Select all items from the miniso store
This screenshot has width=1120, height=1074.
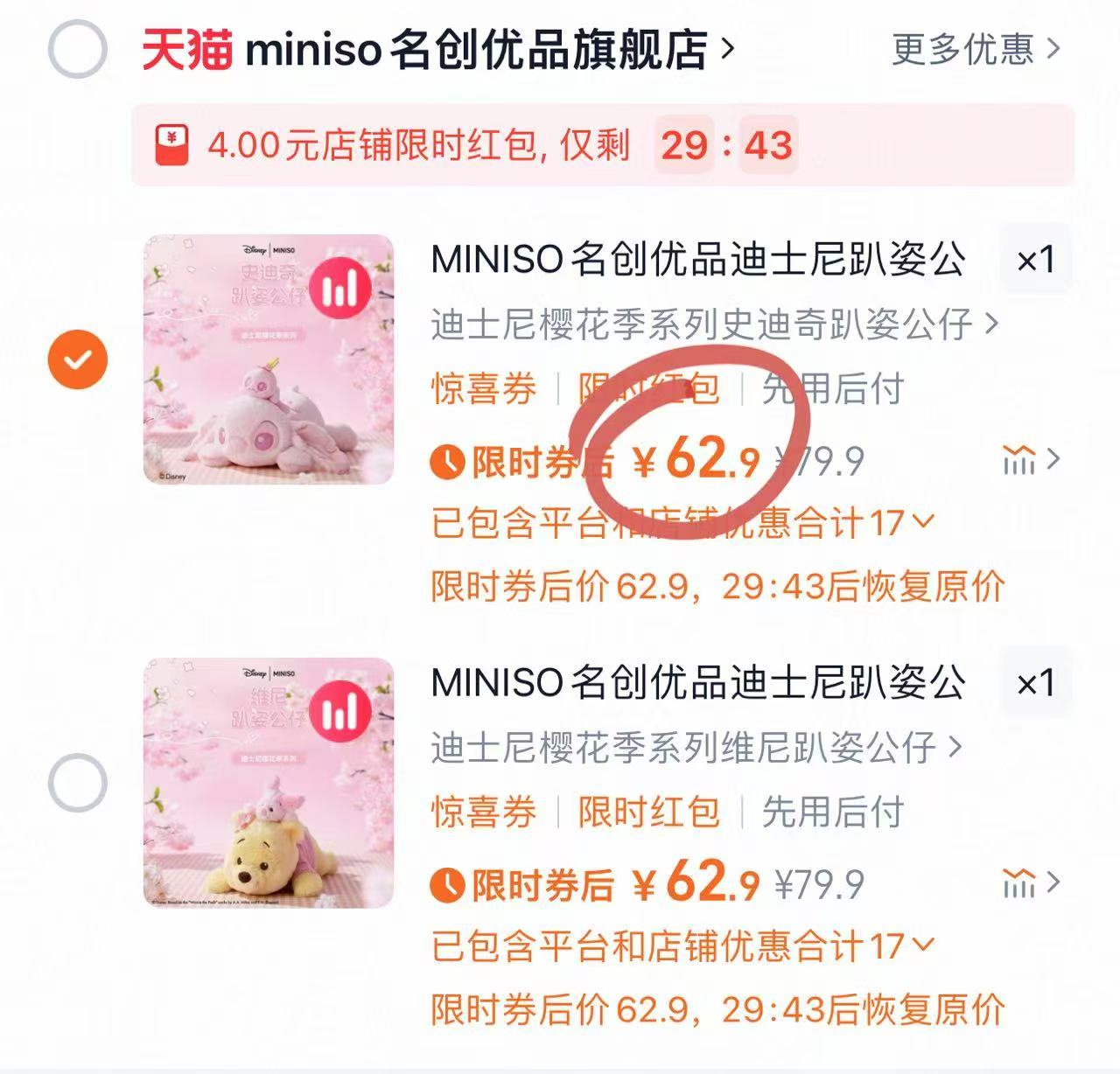click(x=77, y=49)
